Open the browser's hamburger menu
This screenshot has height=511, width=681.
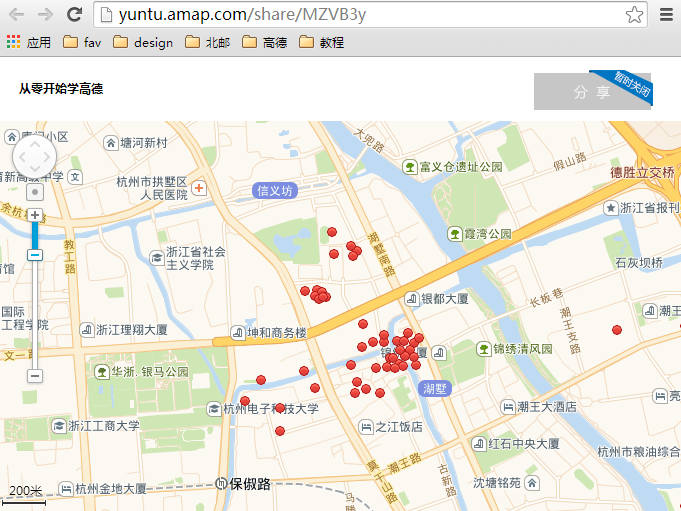(x=667, y=15)
